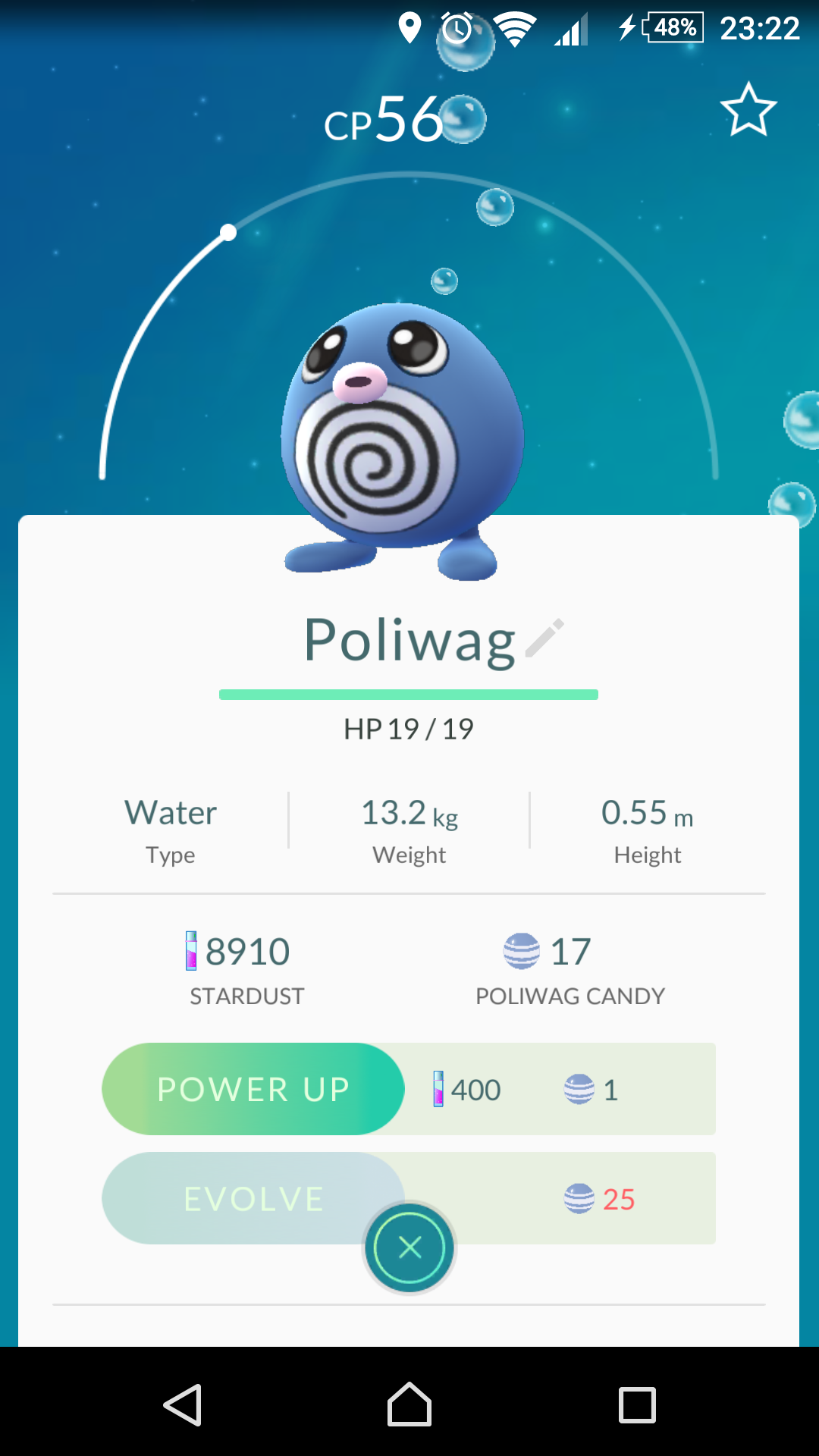Edit Poliwag's nickname with the pencil icon
The width and height of the screenshot is (819, 1456).
[544, 638]
